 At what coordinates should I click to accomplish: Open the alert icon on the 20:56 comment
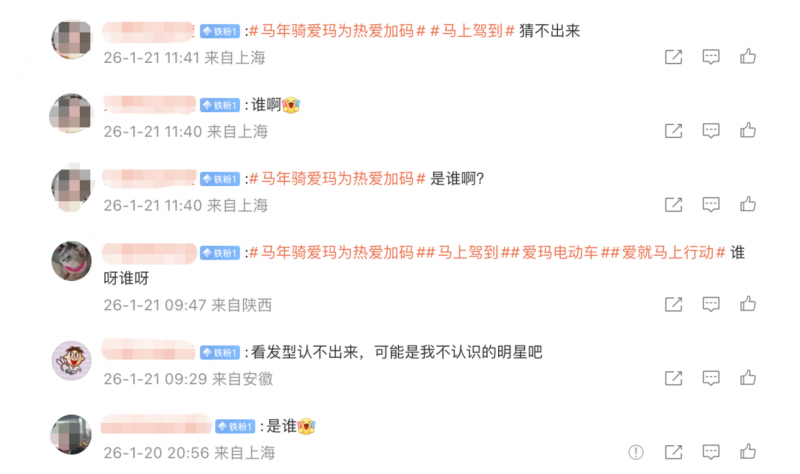pyautogui.click(x=636, y=453)
